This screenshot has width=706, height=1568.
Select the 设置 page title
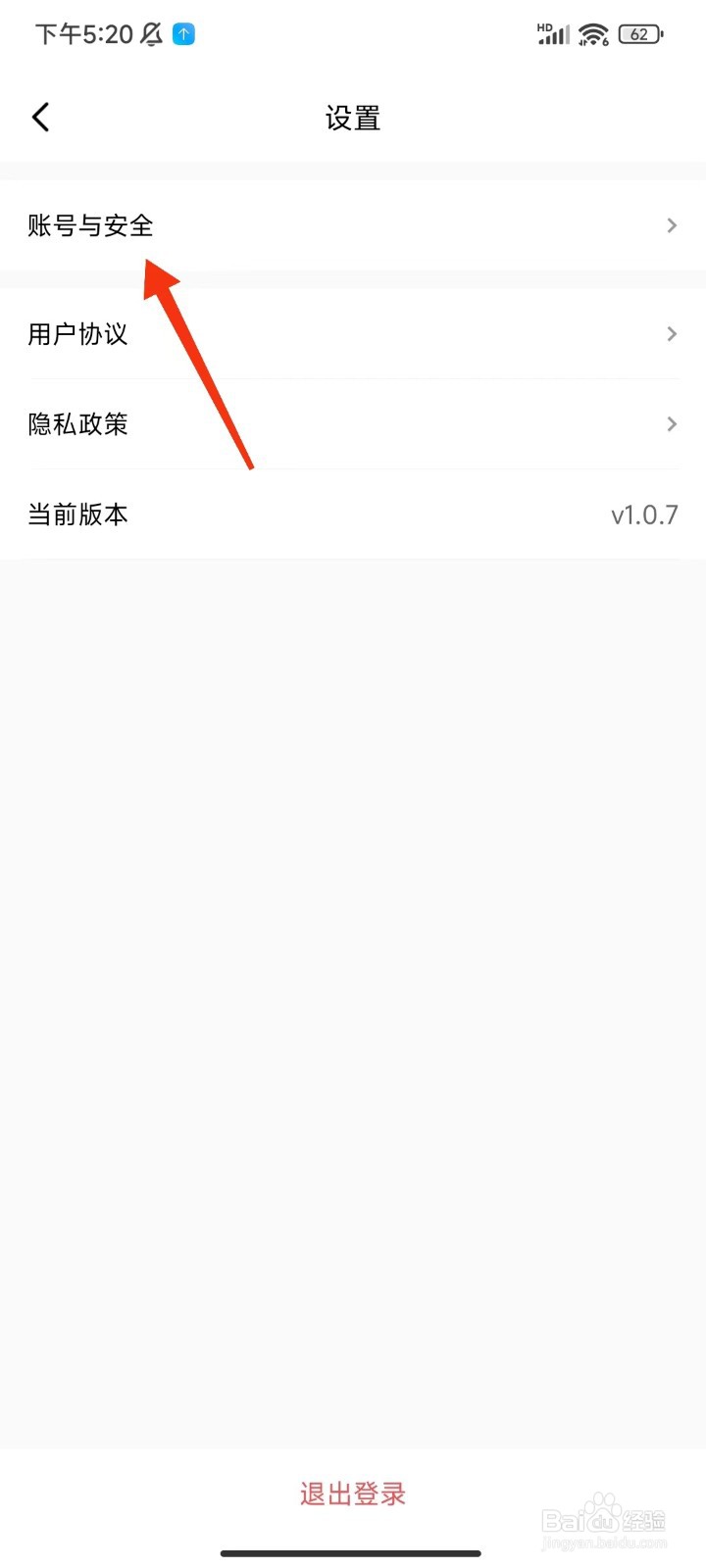click(x=352, y=118)
